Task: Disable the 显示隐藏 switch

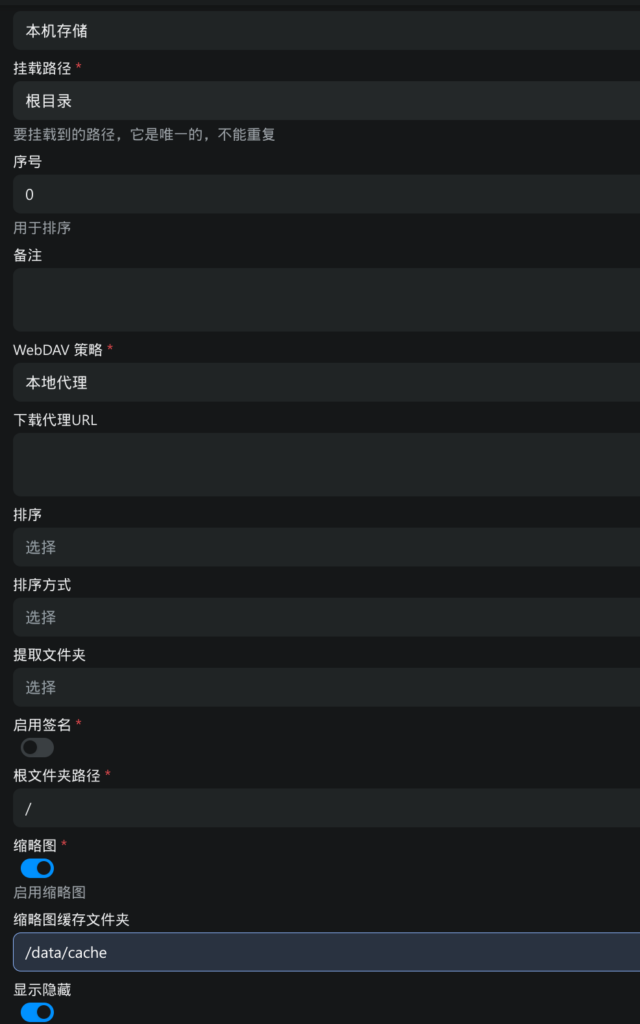Action: pyautogui.click(x=37, y=1012)
